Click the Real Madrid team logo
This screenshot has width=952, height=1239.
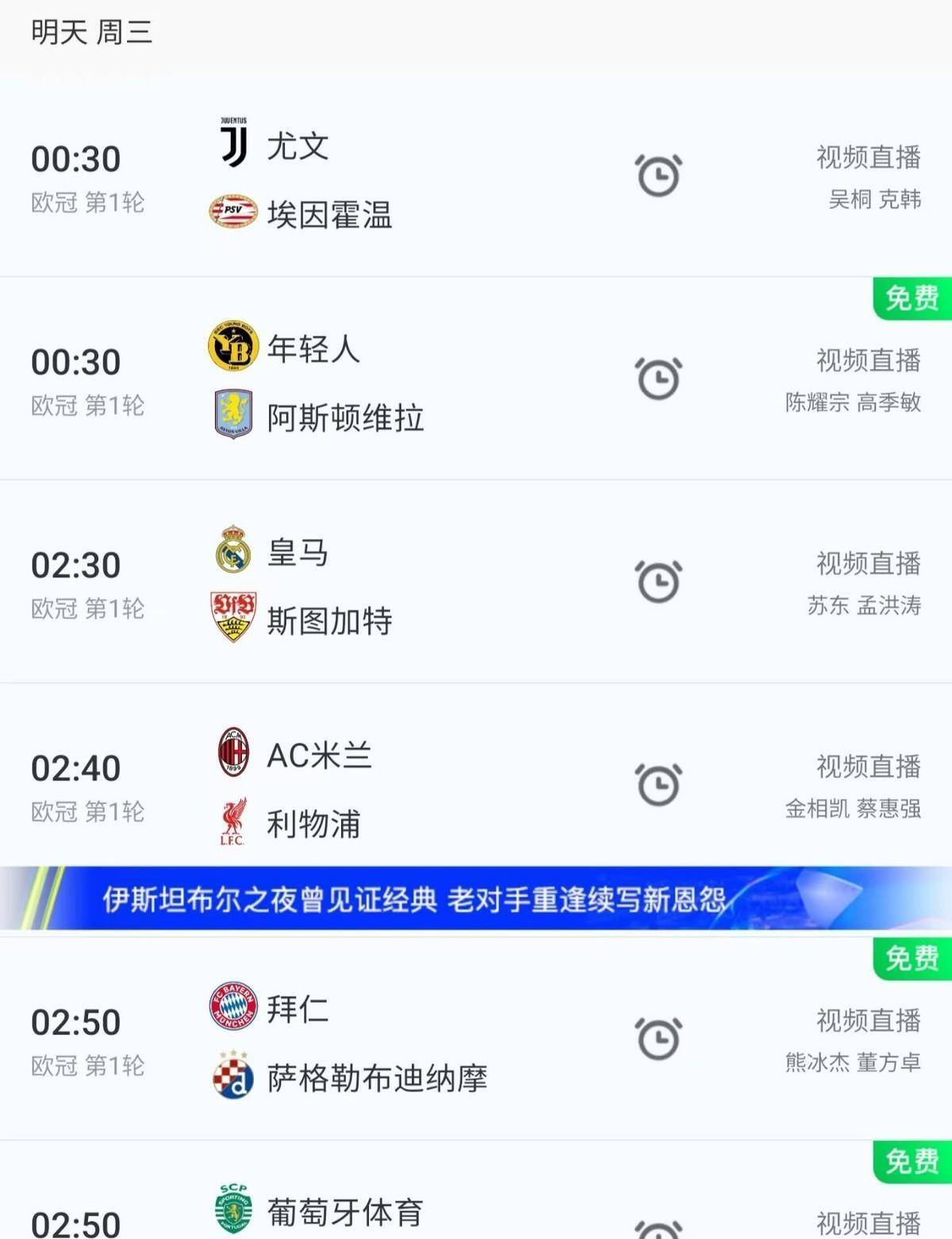(232, 549)
